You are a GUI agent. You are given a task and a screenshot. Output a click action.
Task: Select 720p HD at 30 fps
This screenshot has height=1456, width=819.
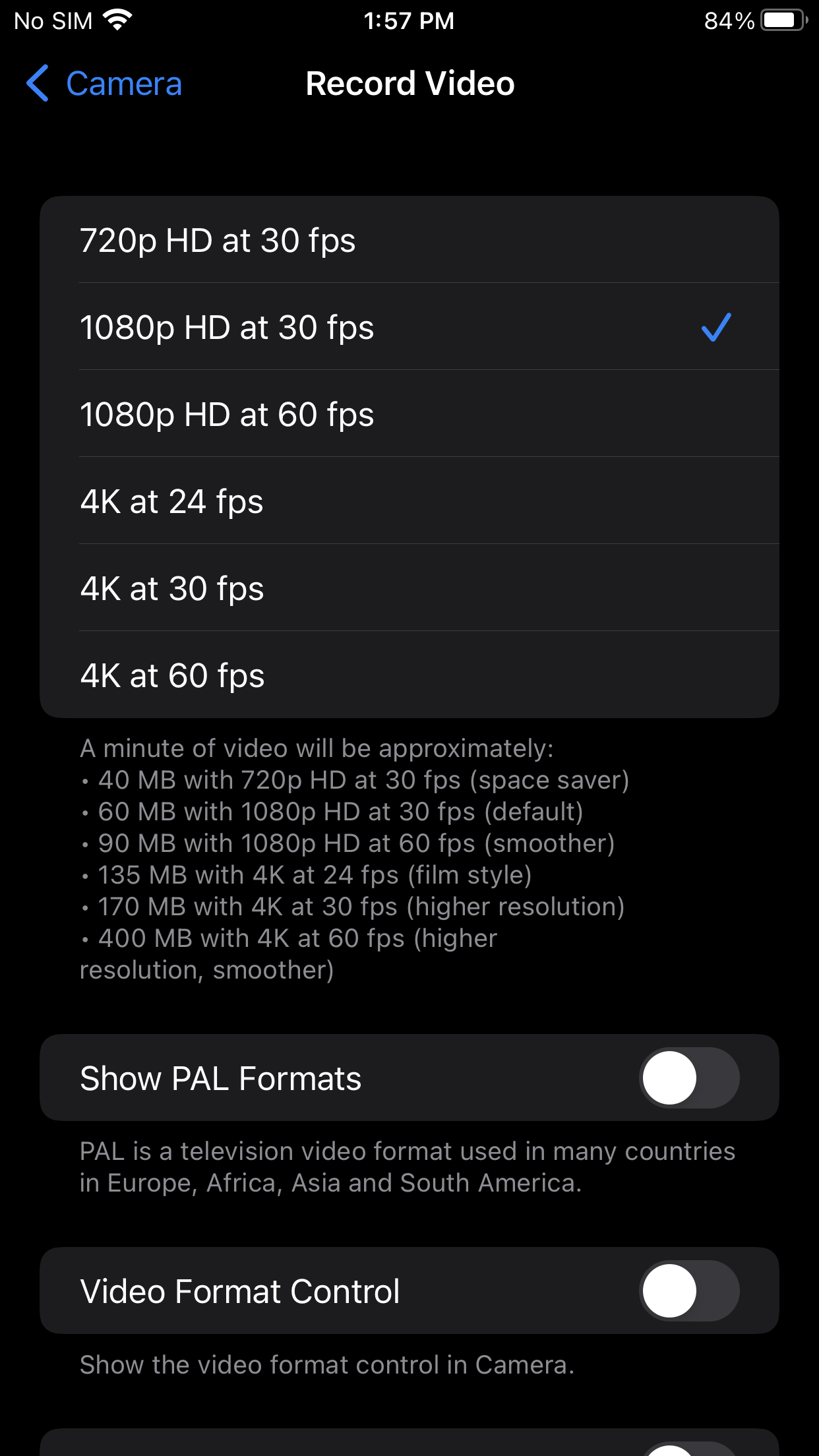point(409,240)
